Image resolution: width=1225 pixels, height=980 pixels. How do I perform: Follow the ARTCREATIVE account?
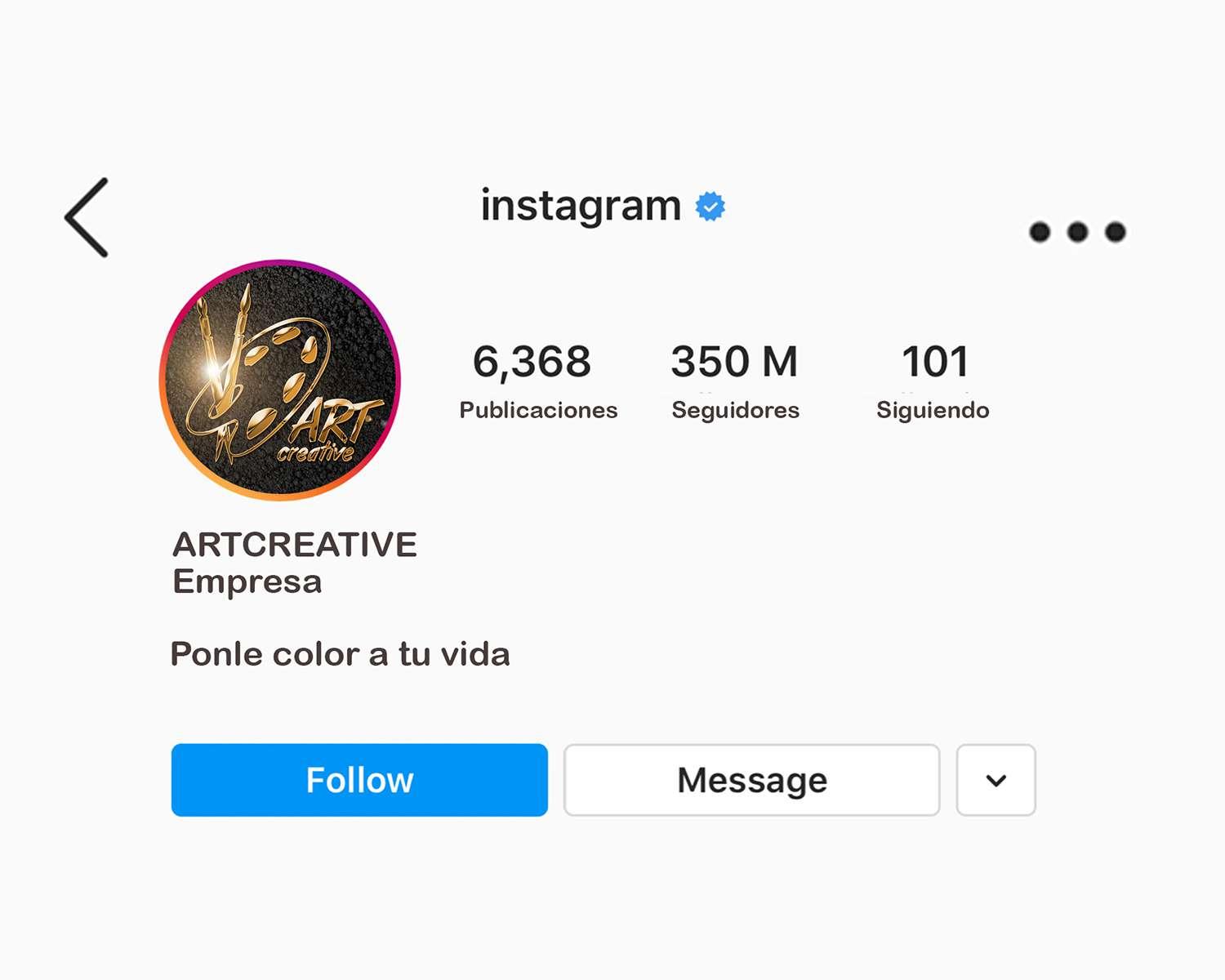359,780
